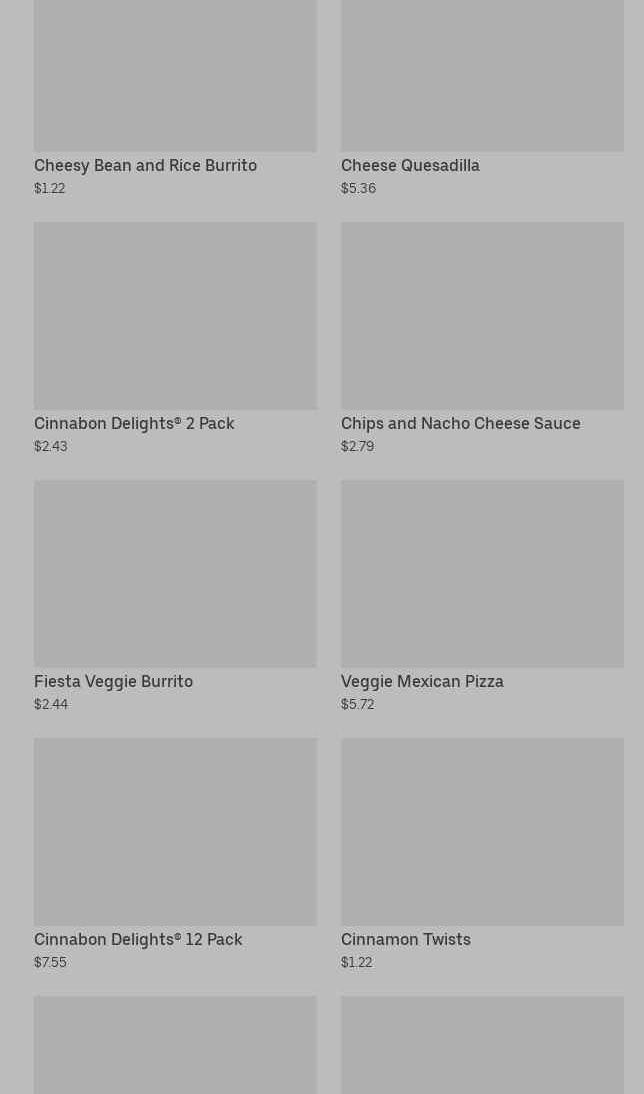
Task: Tap the Cinnamon Twists item
Action: pyautogui.click(x=482, y=855)
